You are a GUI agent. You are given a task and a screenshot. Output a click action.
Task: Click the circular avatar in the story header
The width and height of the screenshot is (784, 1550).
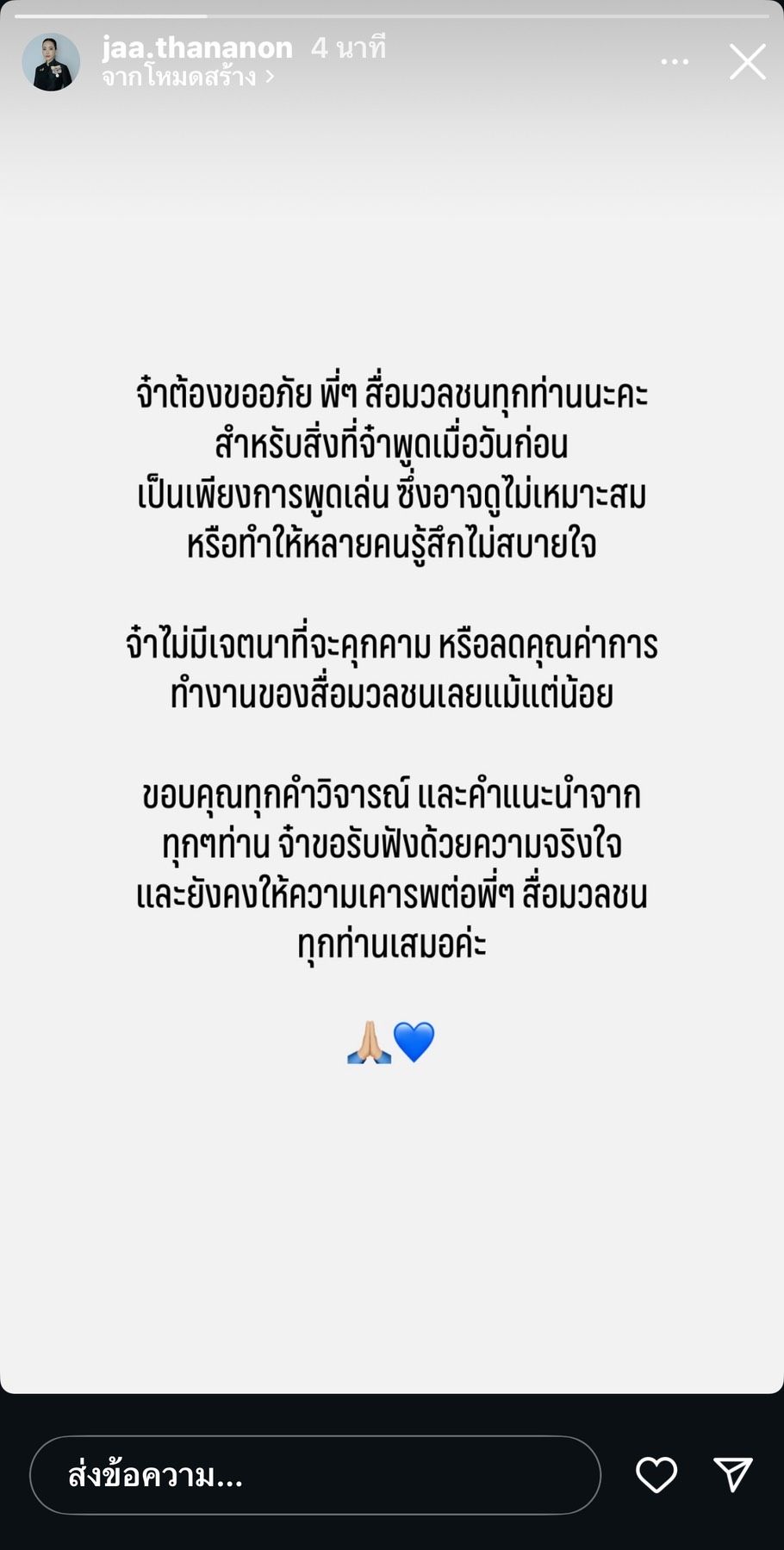coord(52,61)
